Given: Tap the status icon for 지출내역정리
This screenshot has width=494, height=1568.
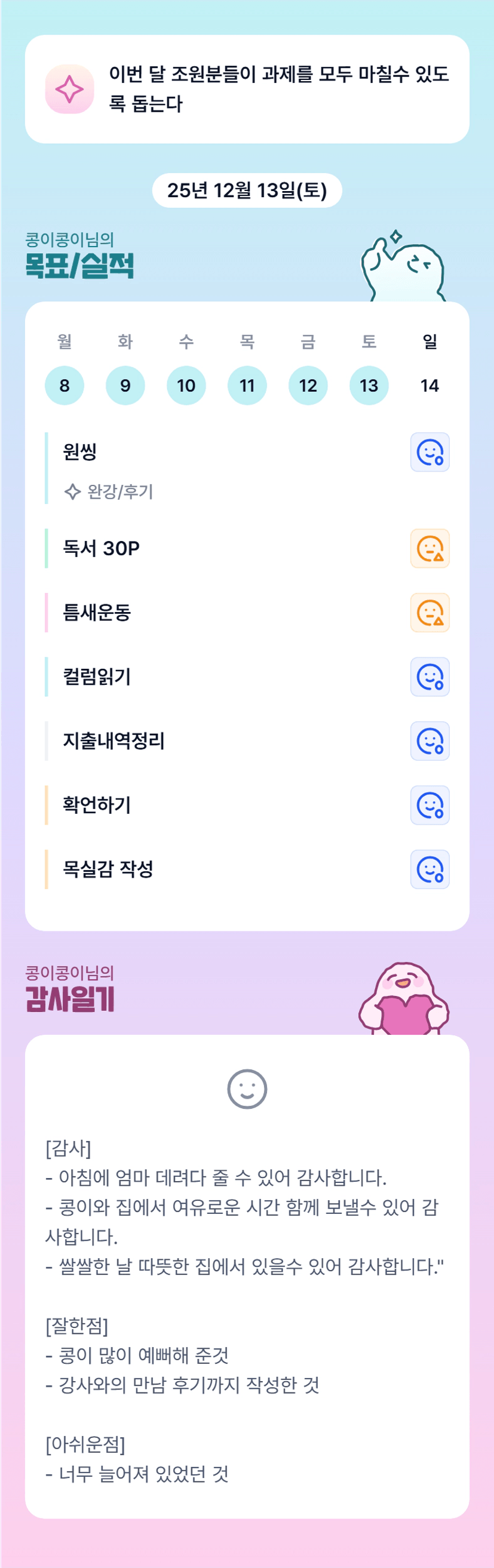Looking at the screenshot, I should (430, 741).
